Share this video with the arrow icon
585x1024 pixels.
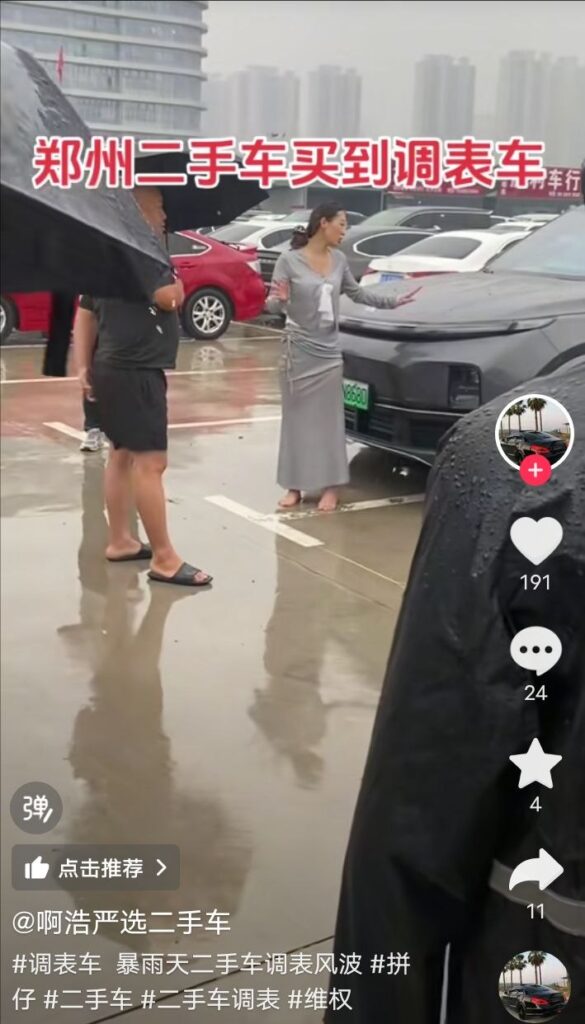(536, 872)
